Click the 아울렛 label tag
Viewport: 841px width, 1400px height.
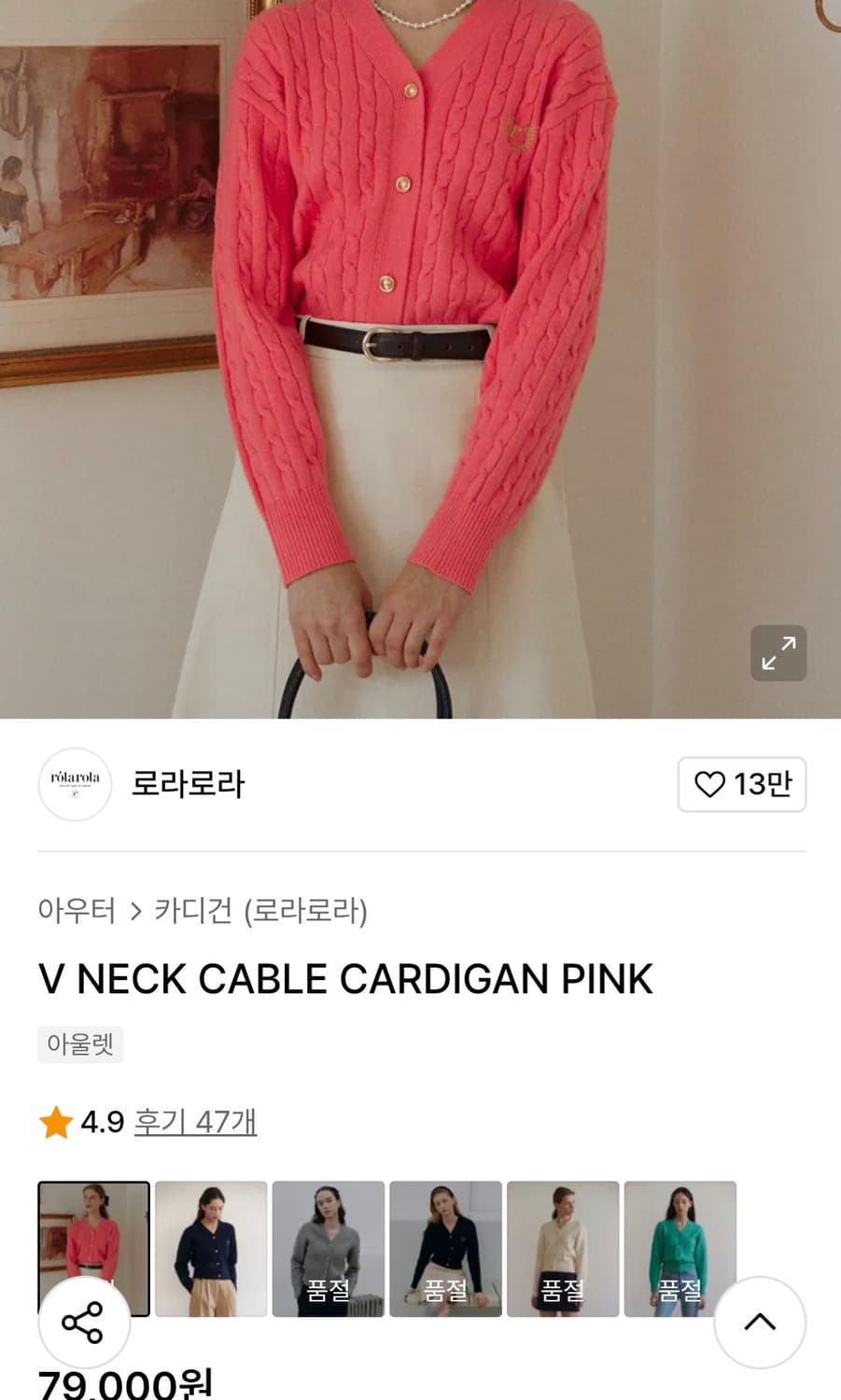(80, 1044)
